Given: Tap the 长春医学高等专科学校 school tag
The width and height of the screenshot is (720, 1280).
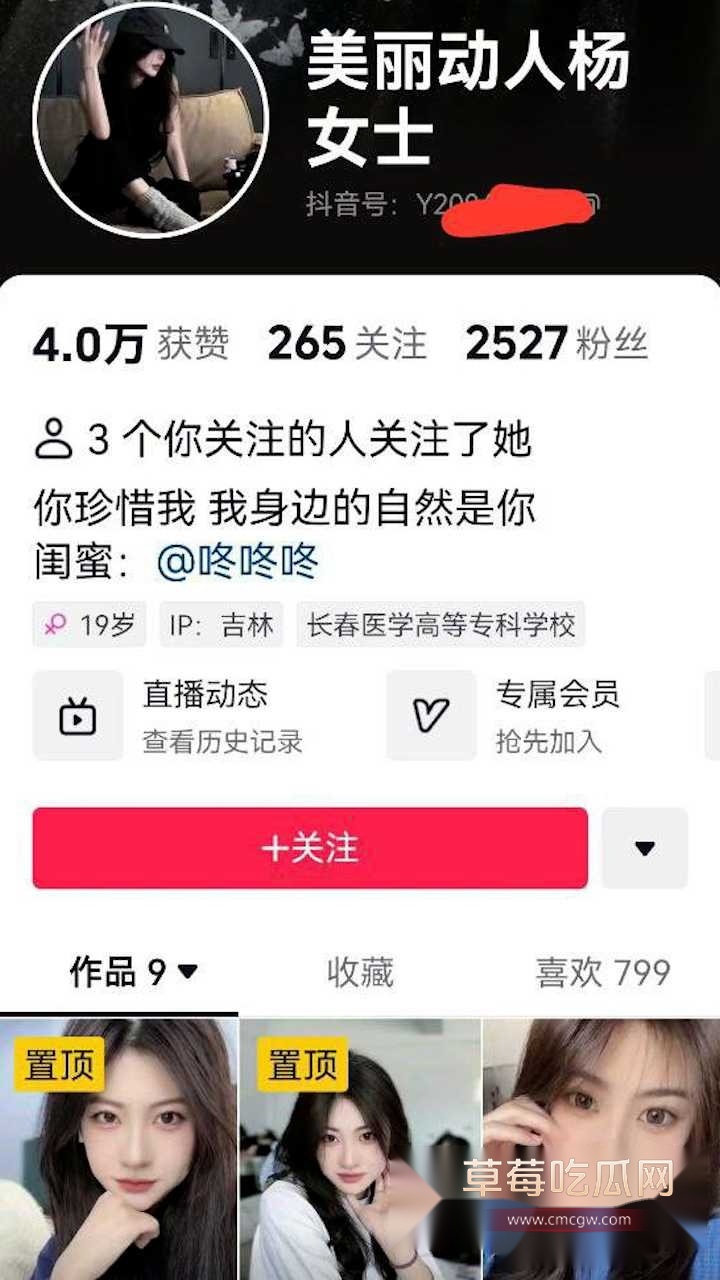Looking at the screenshot, I should [441, 626].
